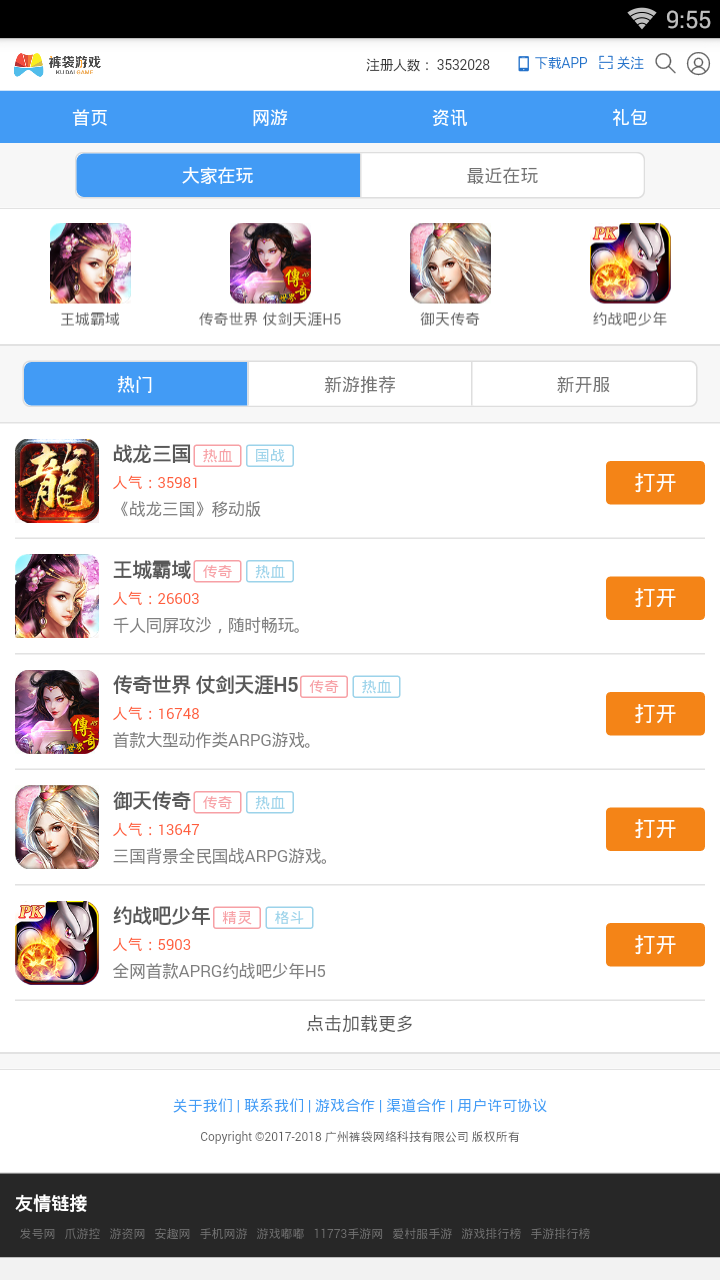
Task: Switch to the 网游 tab
Action: (x=270, y=117)
